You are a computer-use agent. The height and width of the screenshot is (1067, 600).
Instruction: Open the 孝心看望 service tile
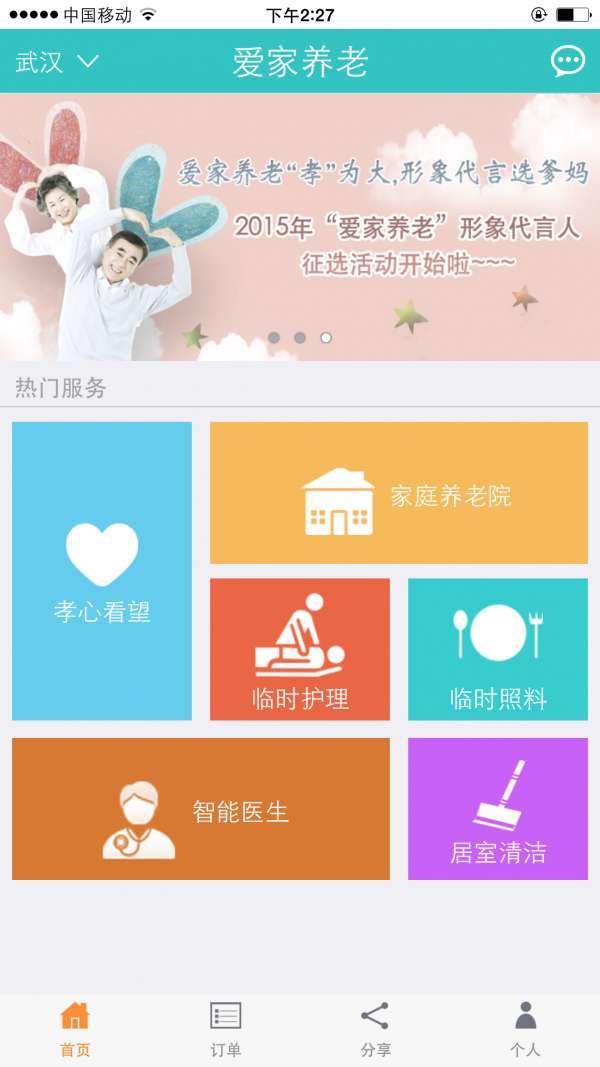[102, 571]
